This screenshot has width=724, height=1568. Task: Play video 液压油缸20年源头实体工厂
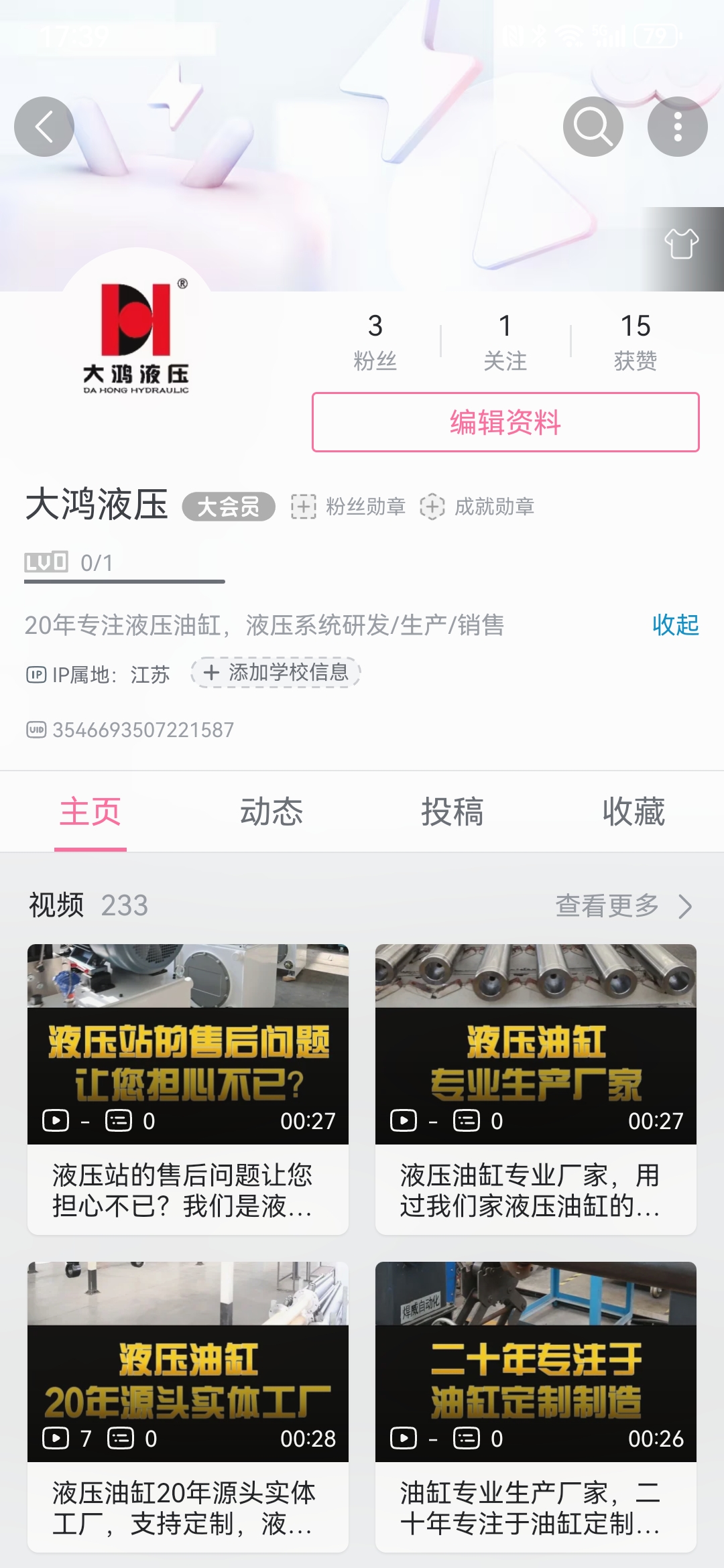click(x=188, y=1406)
